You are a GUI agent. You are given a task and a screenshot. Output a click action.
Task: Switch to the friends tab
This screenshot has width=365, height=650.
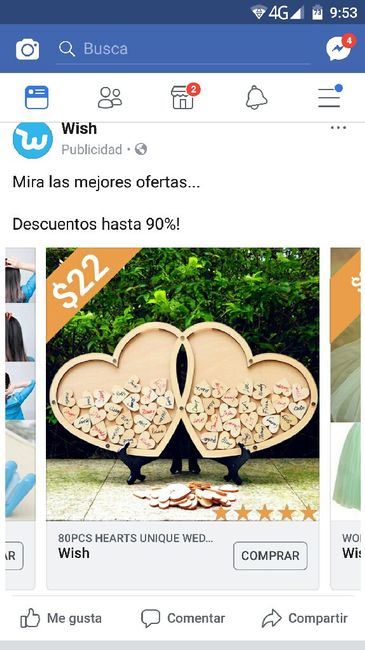pos(110,98)
